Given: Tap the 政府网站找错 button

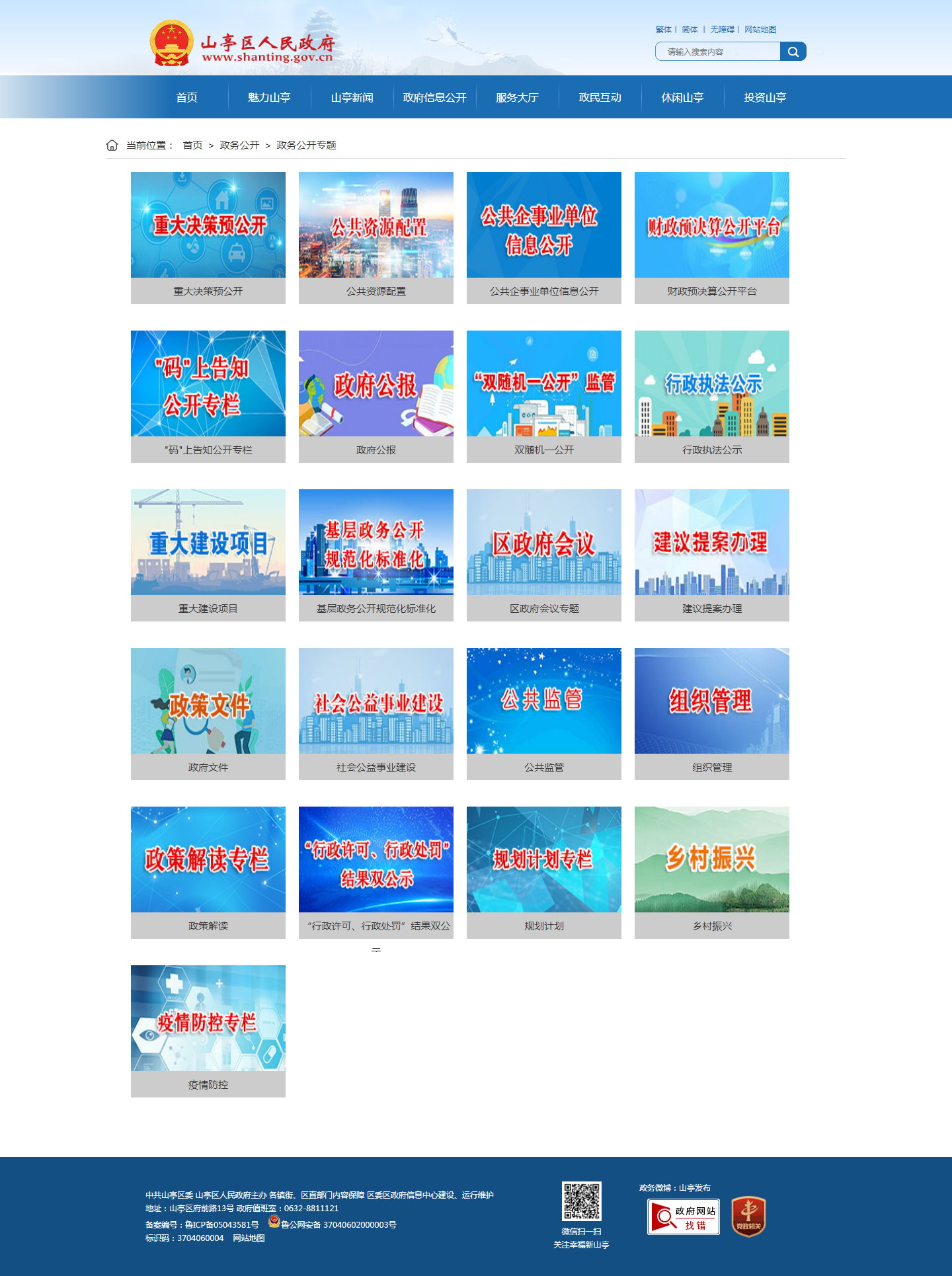Looking at the screenshot, I should pyautogui.click(x=684, y=1217).
